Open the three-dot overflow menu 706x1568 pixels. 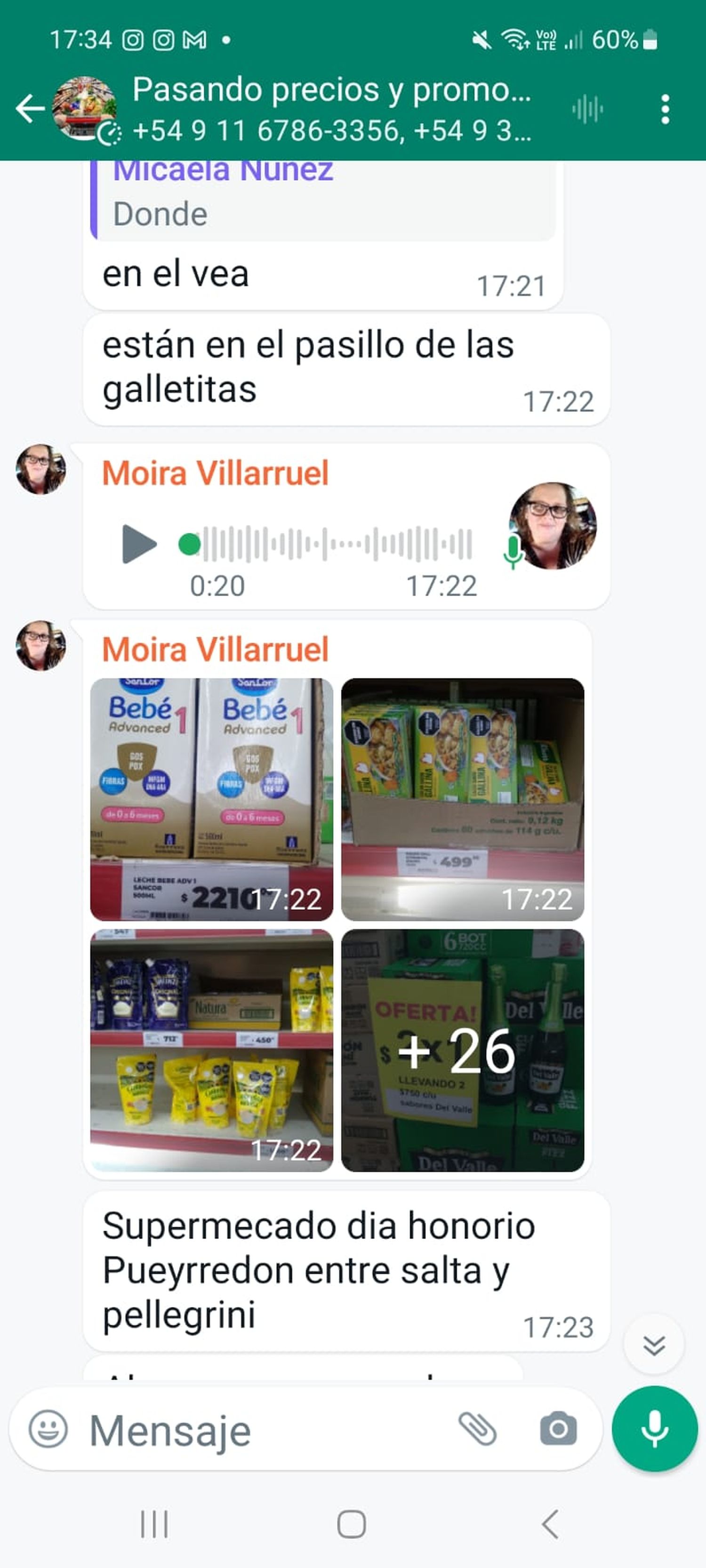(665, 110)
